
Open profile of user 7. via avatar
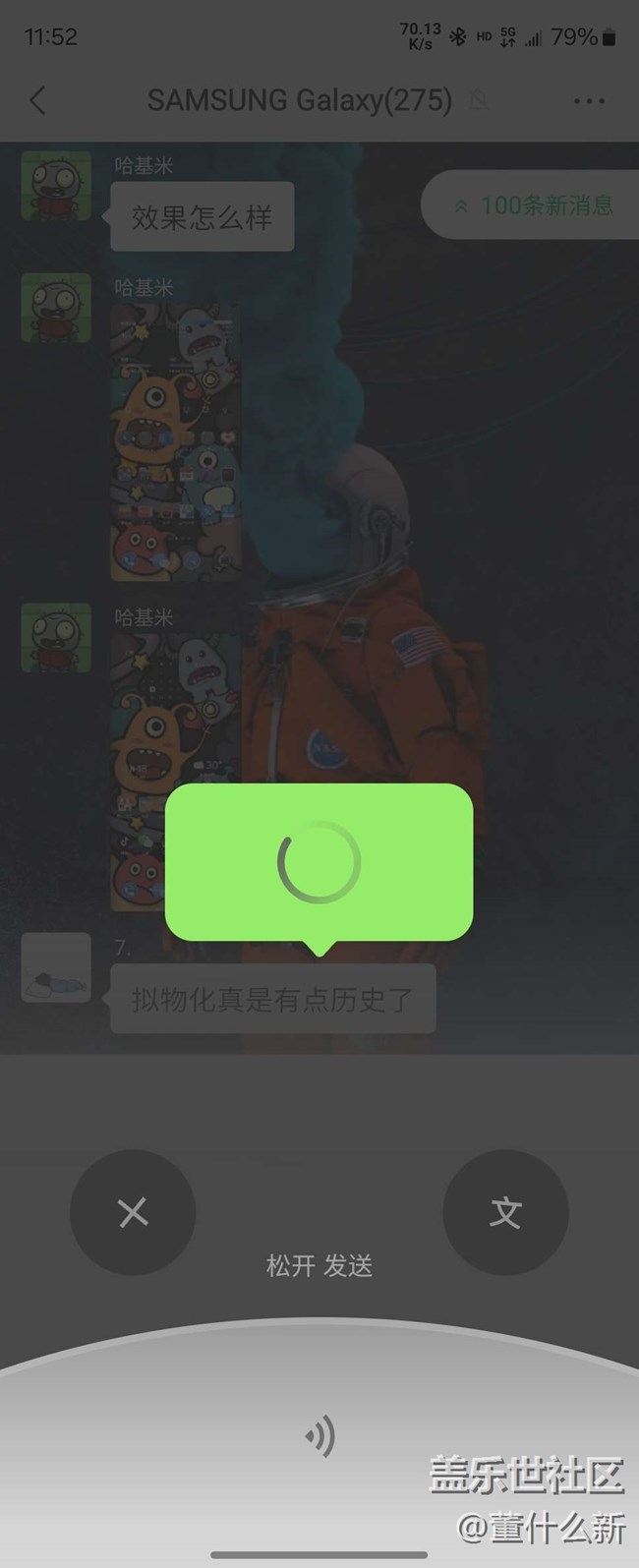[56, 968]
